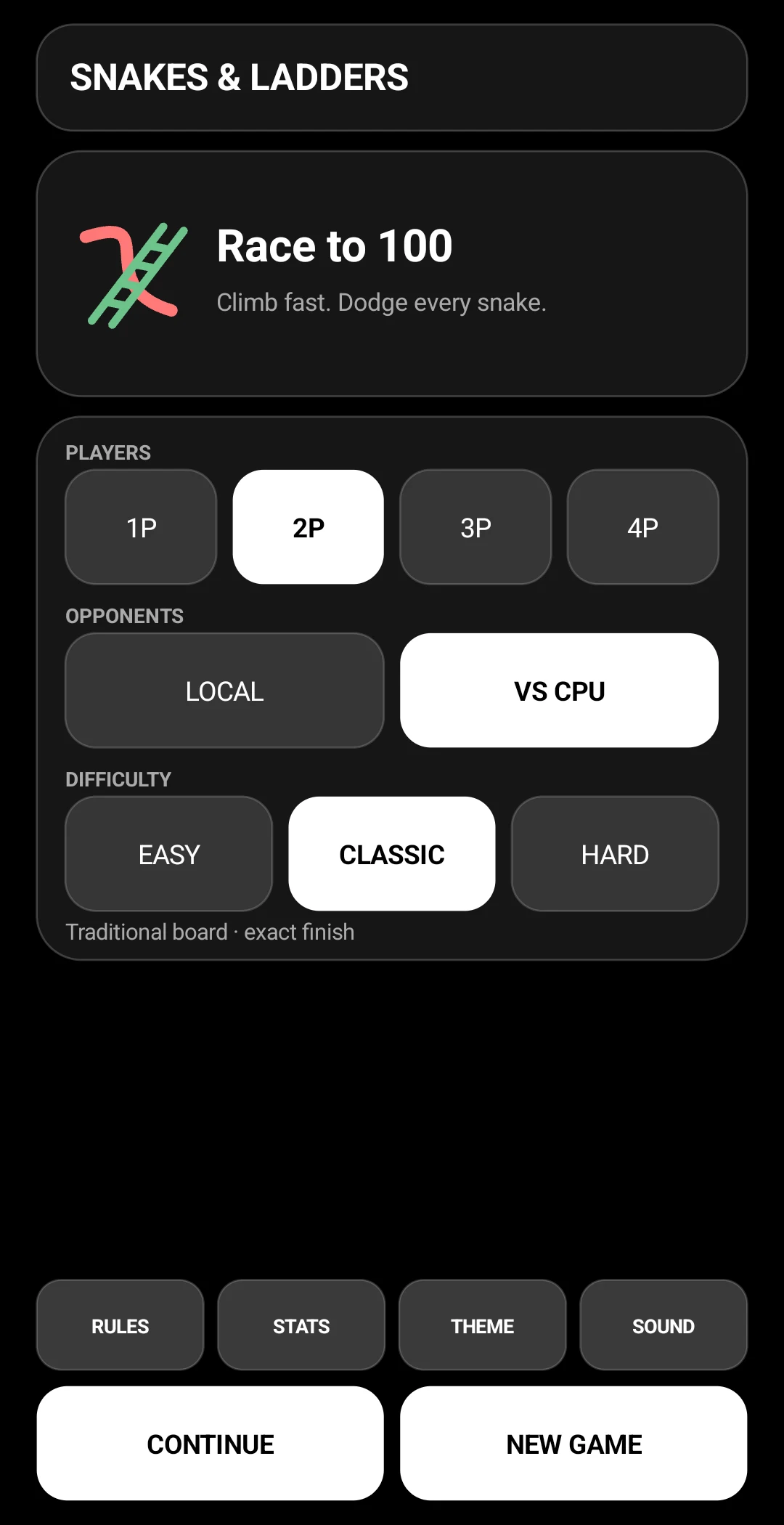Change difficulty to HARD

pos(616,854)
